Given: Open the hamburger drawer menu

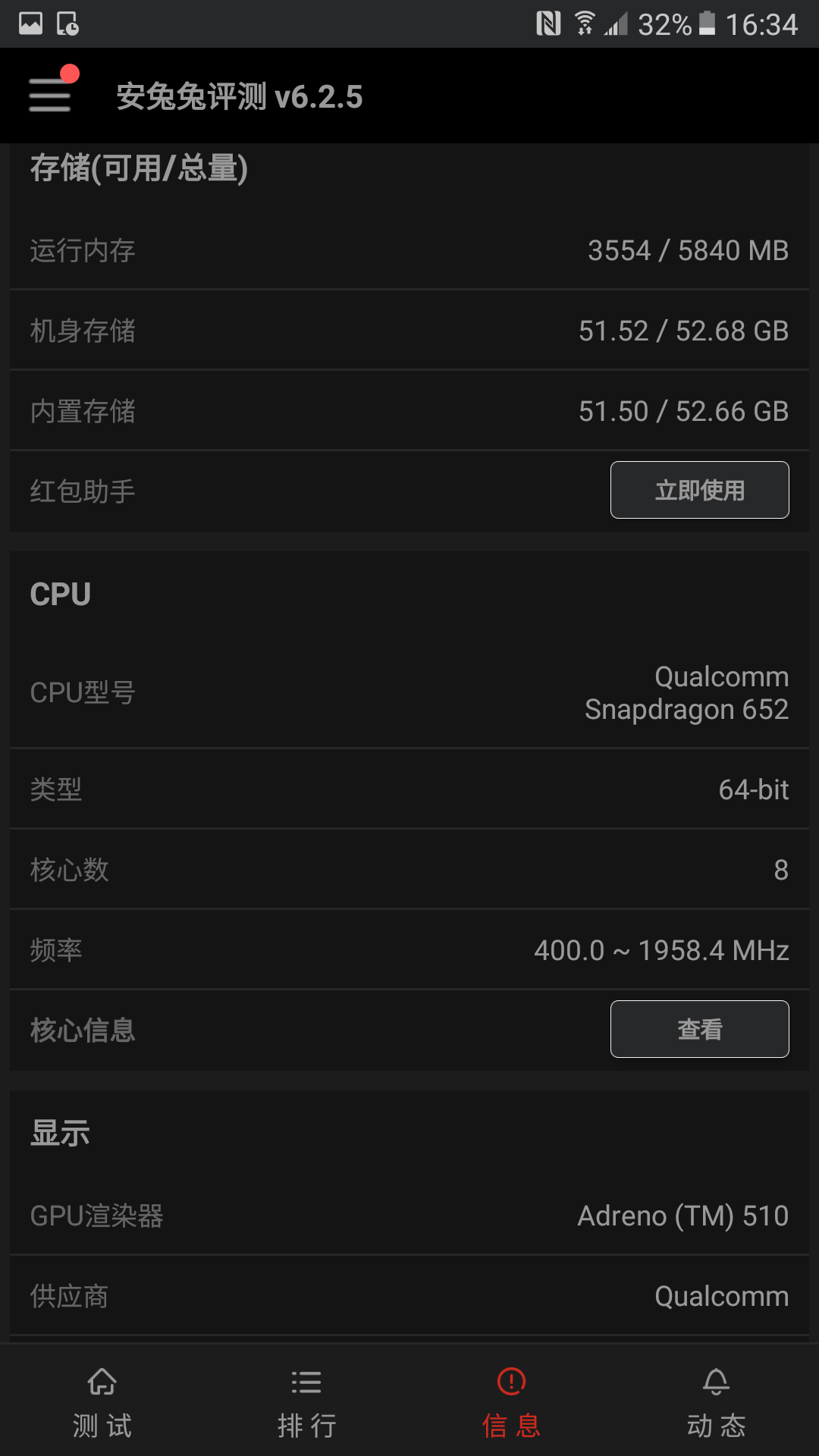Looking at the screenshot, I should 50,96.
